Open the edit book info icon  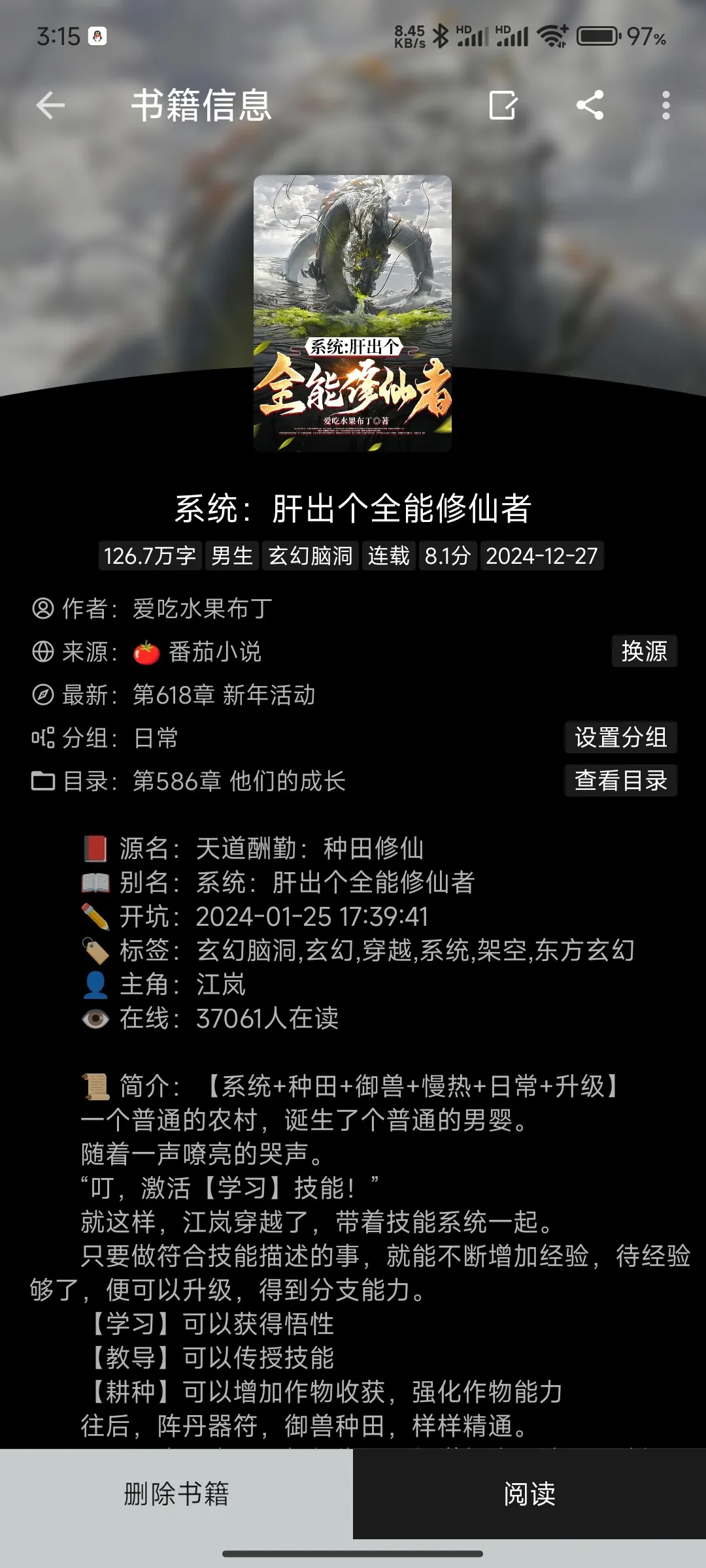[503, 105]
